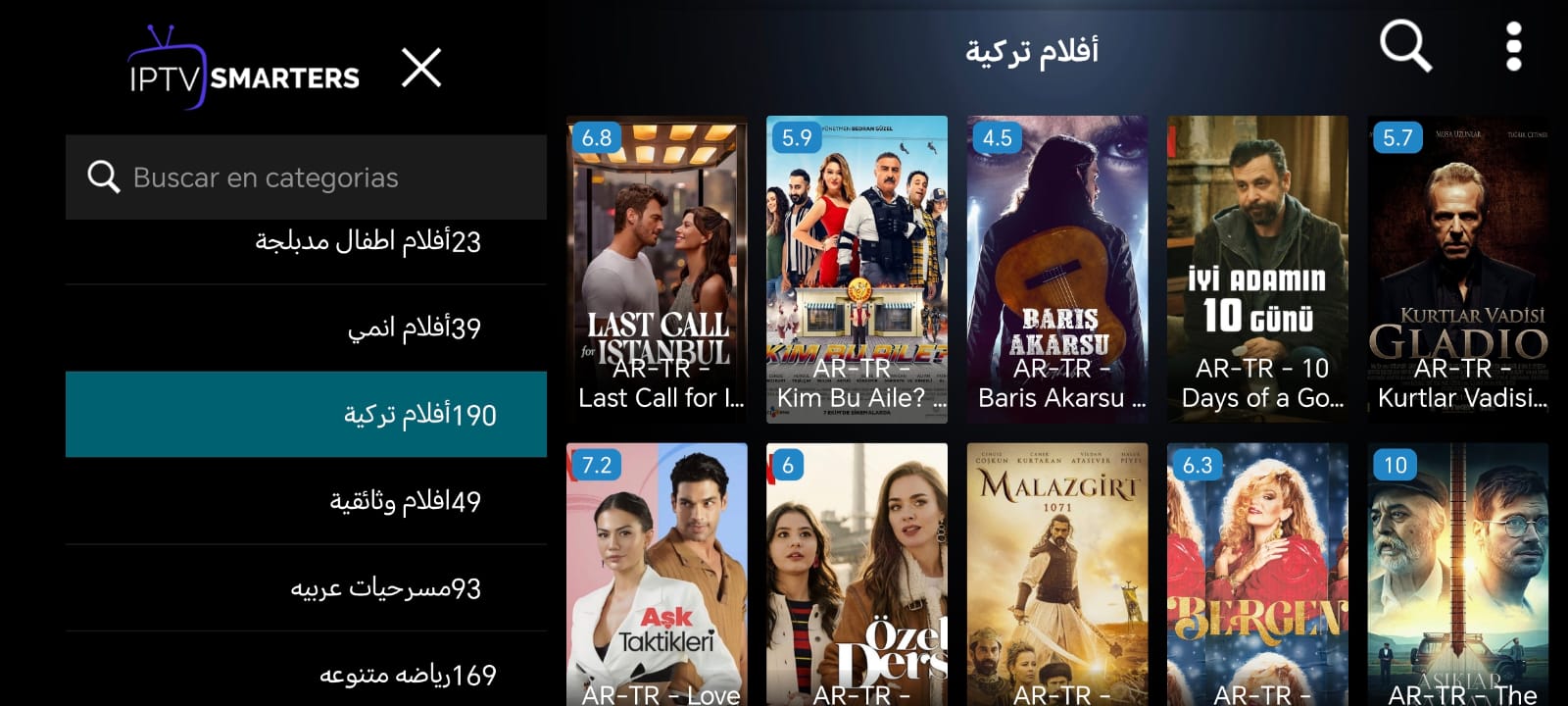Open the مسرحيات عربيه category
This screenshot has width=1568, height=706.
306,587
